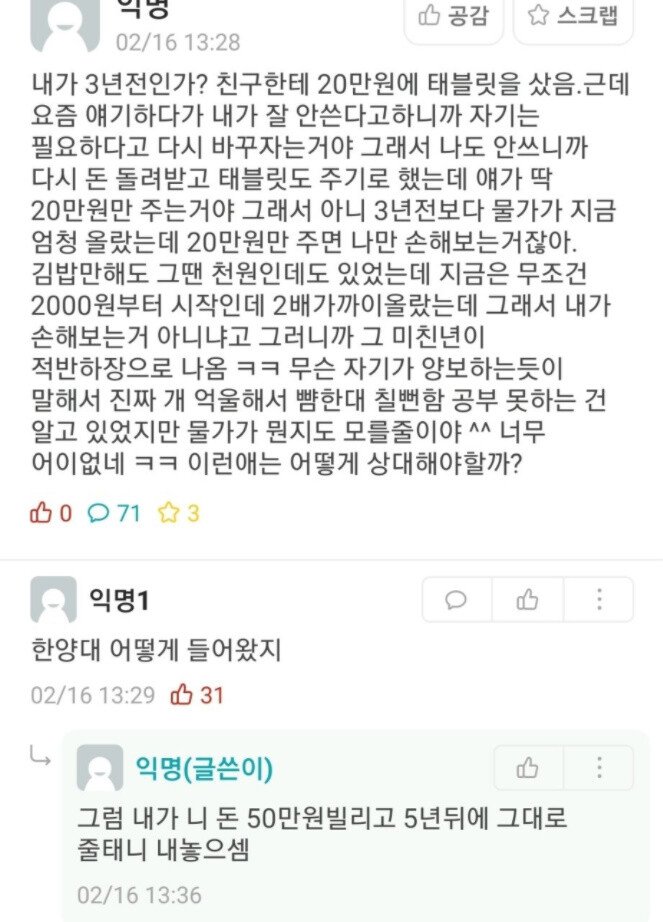Like the reply by 익명(글쓴이)
The image size is (663, 922).
point(527,768)
